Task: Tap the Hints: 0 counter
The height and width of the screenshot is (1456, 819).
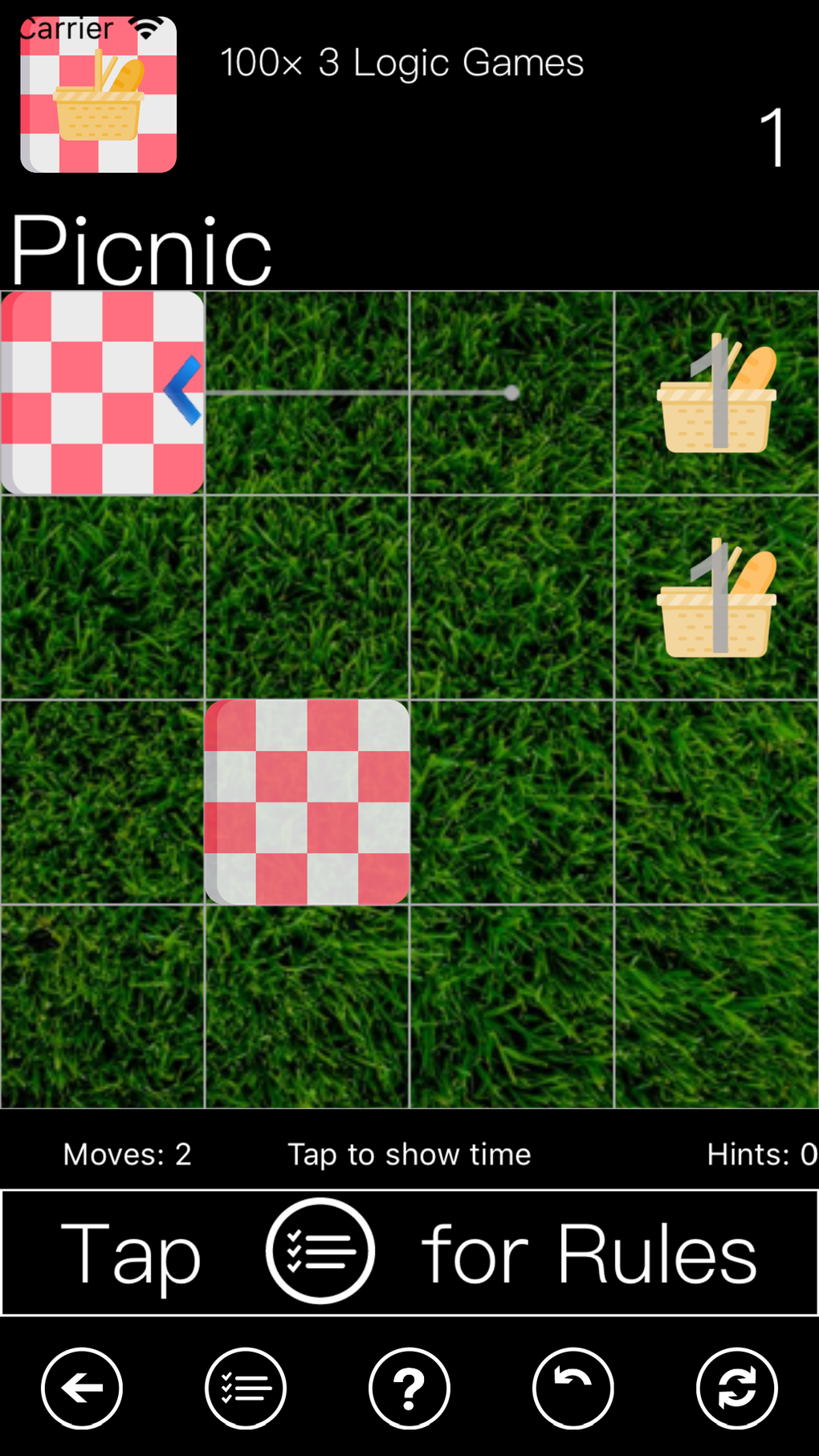Action: (760, 1154)
